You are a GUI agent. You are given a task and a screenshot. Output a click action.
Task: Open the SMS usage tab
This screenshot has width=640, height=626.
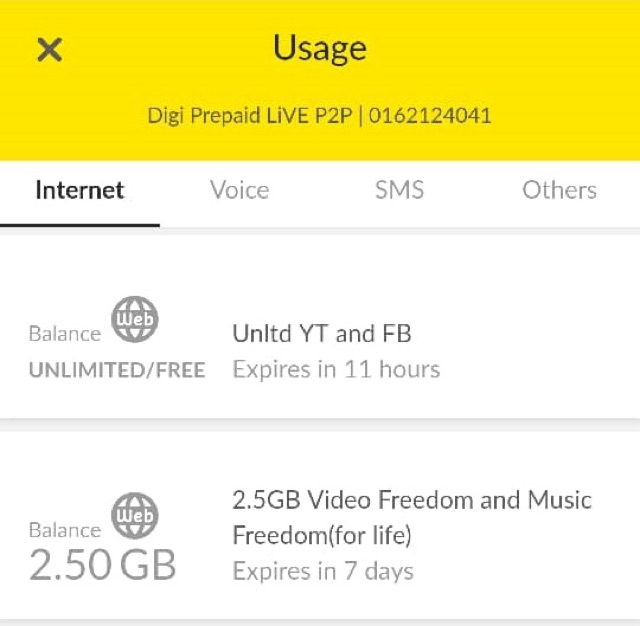click(x=399, y=190)
